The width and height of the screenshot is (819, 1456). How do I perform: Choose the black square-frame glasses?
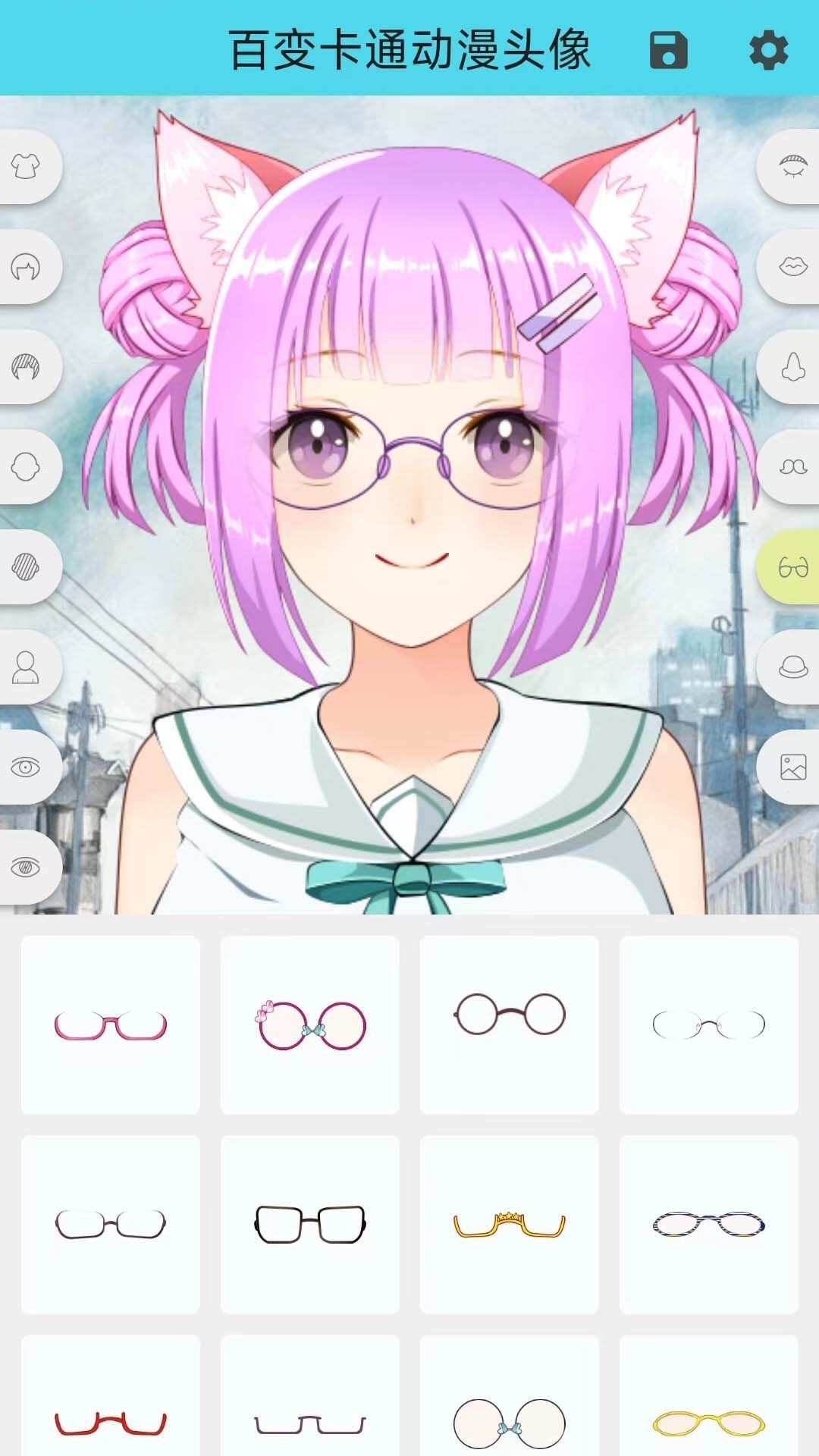click(x=309, y=1224)
